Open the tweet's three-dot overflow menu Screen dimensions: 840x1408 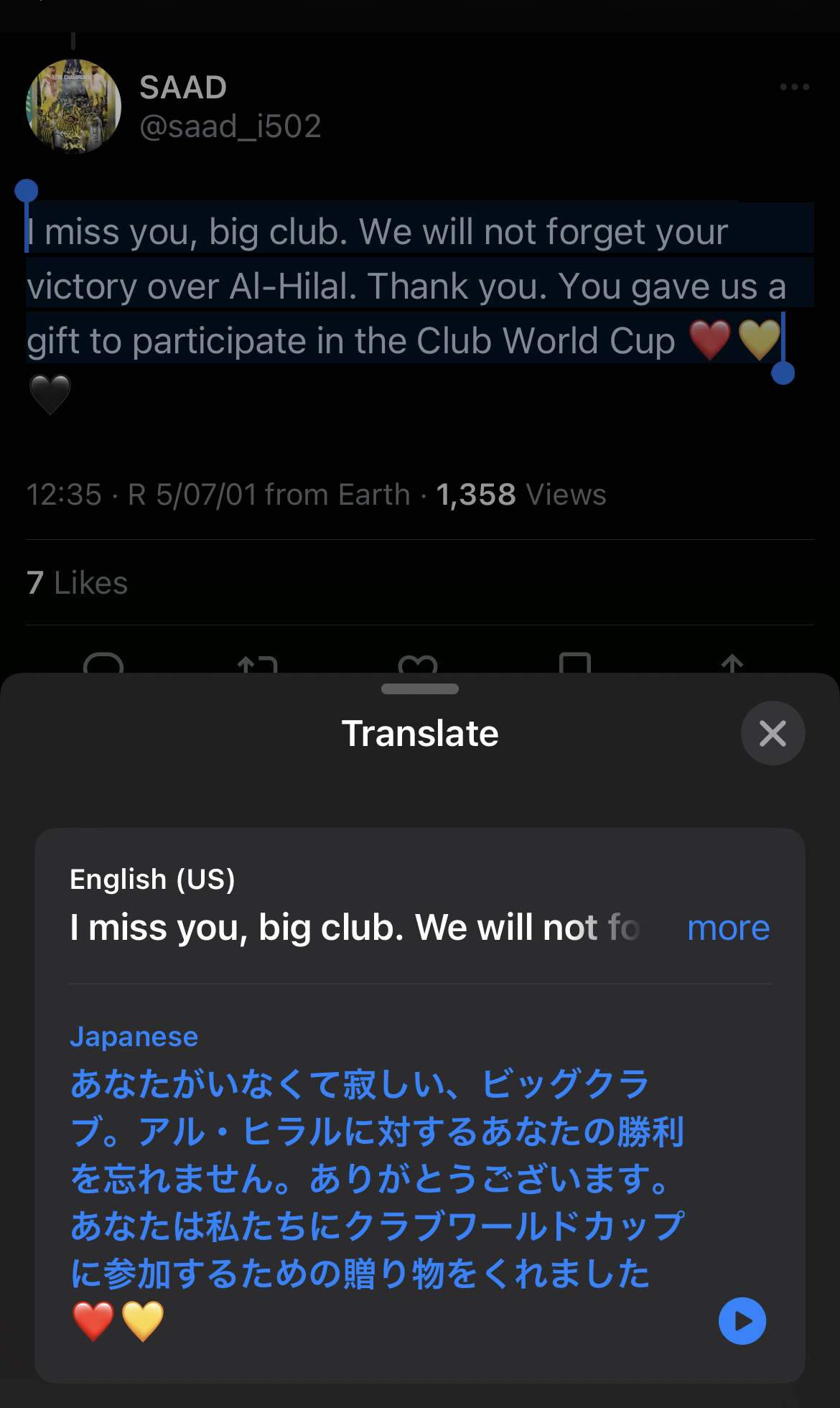click(794, 87)
